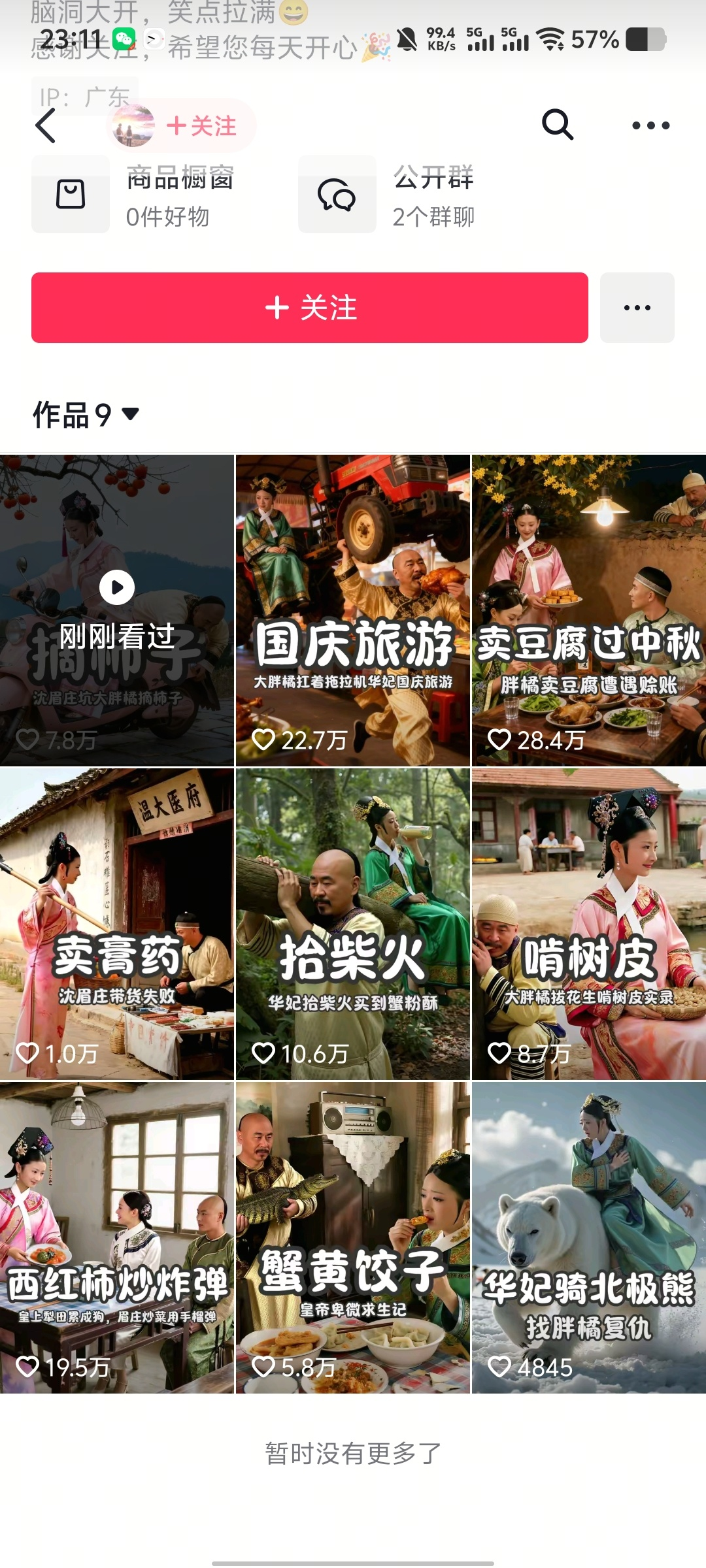View the 啃树皮 video
Viewport: 706px width, 1568px height.
pos(589,924)
